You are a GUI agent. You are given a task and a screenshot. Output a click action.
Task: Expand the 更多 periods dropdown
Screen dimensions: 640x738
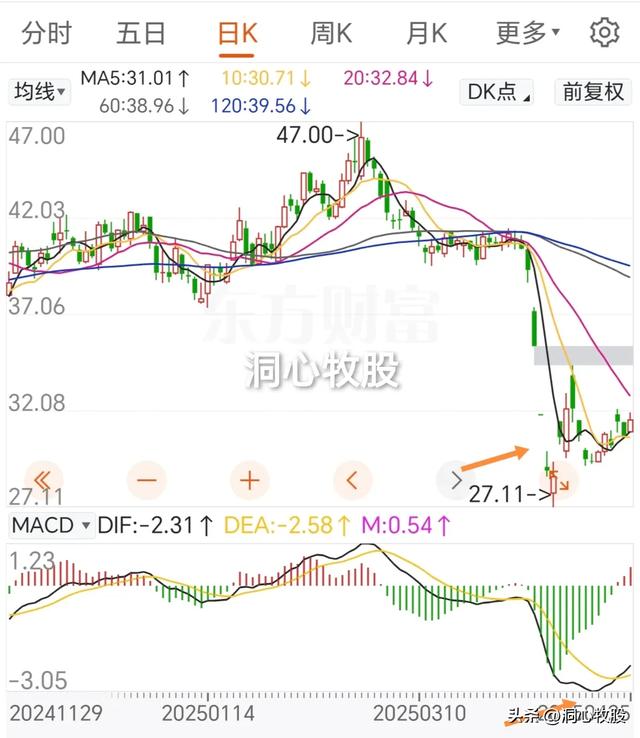528,33
